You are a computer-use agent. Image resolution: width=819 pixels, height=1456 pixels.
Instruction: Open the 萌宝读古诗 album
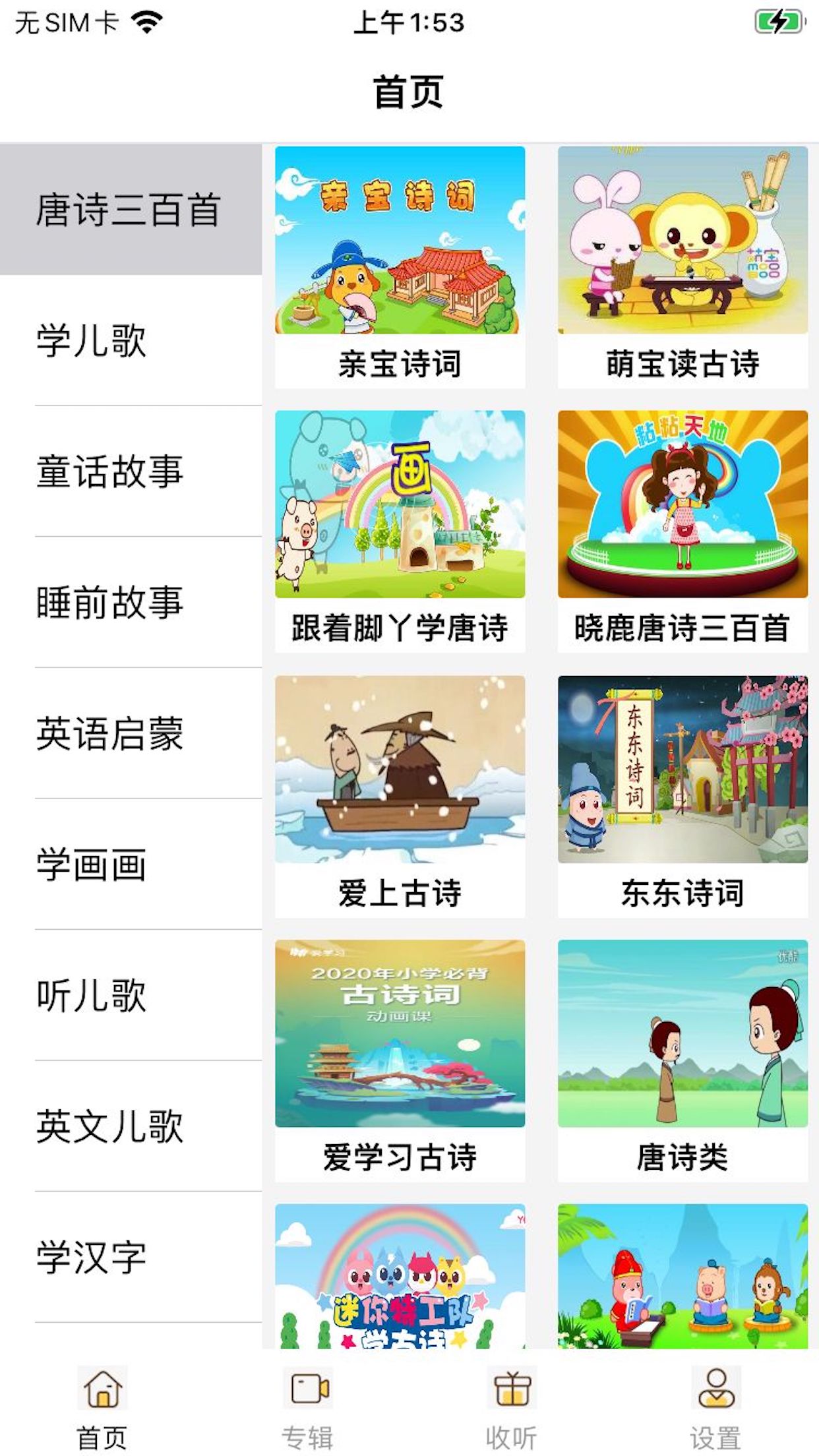682,267
